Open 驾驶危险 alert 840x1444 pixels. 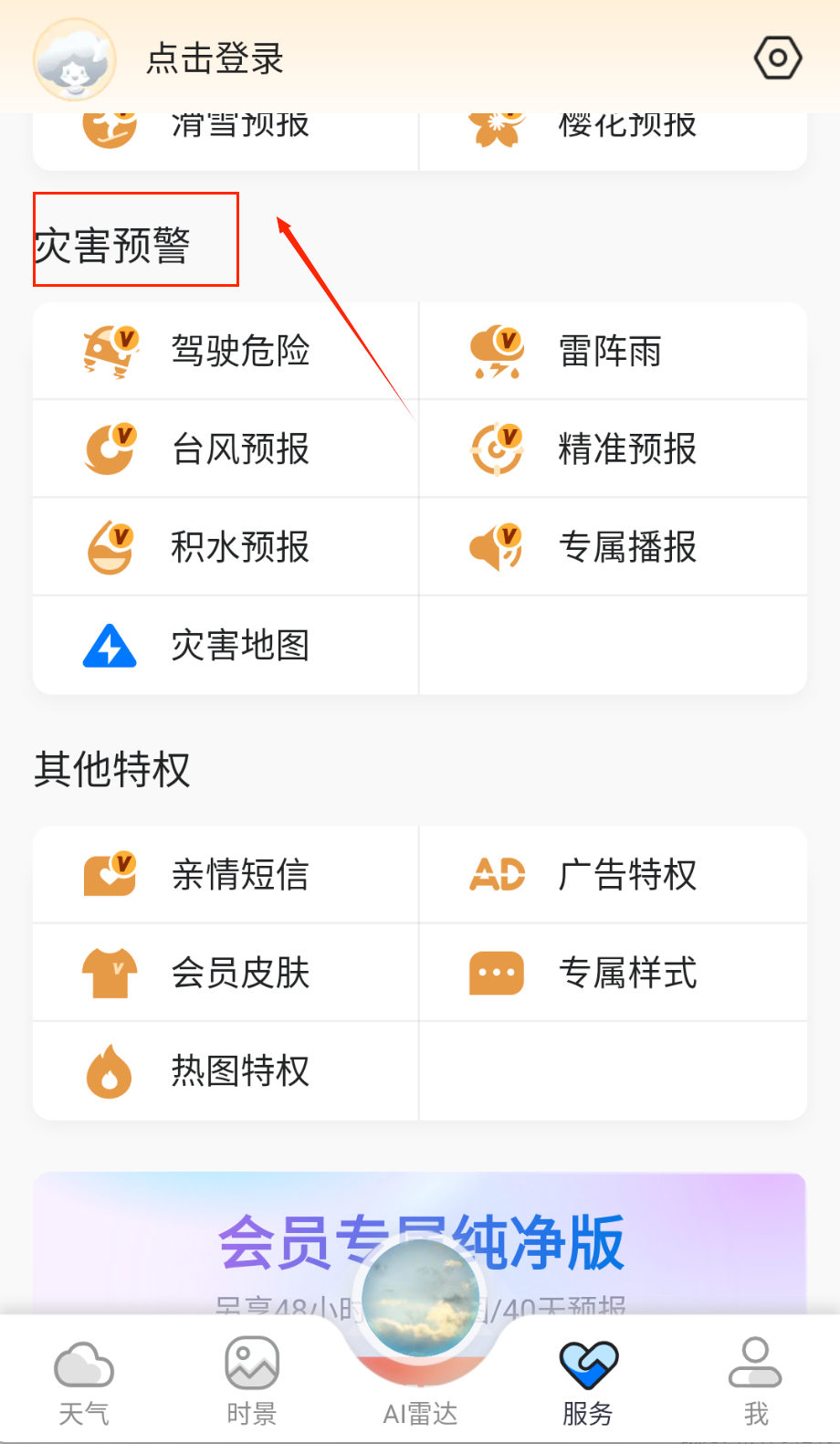pyautogui.click(x=226, y=352)
